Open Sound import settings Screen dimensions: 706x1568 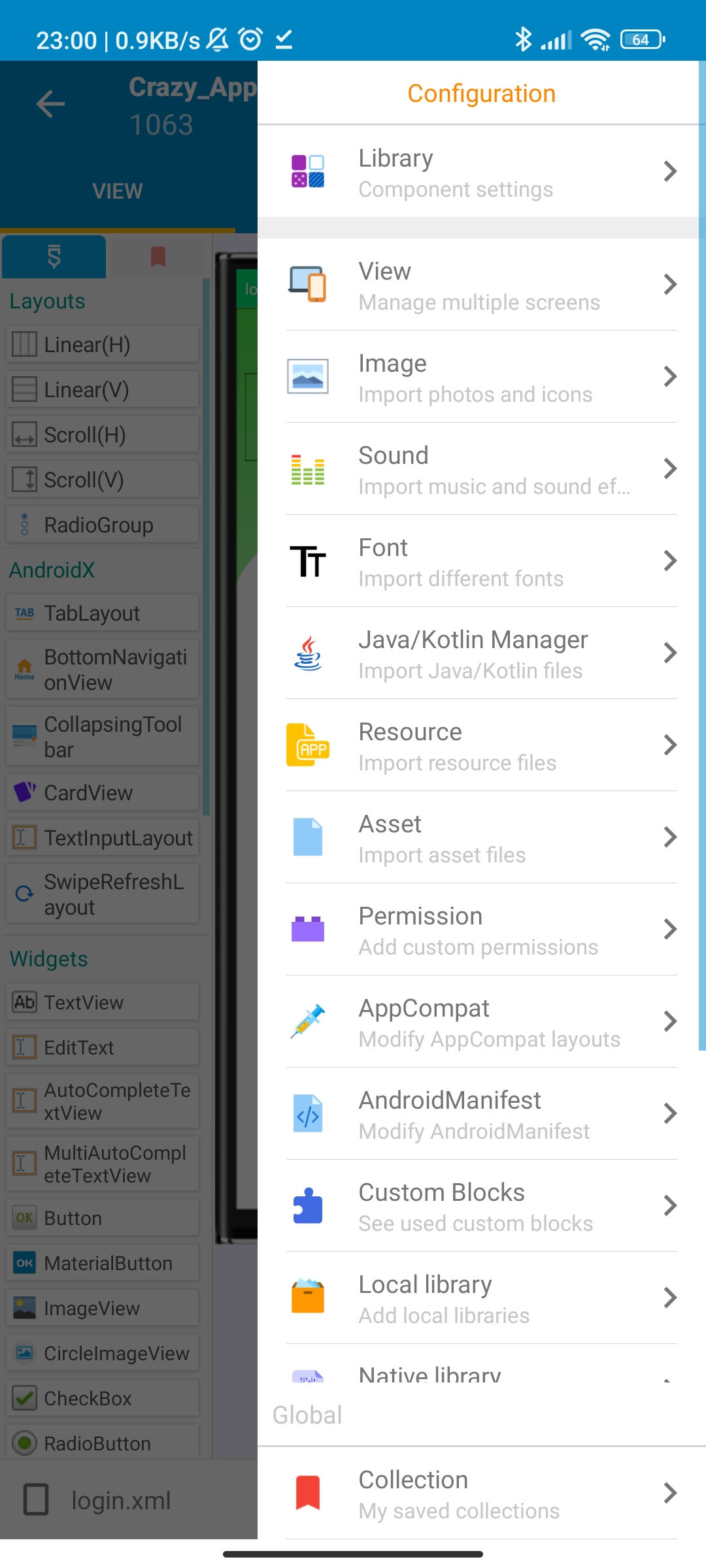(x=482, y=469)
